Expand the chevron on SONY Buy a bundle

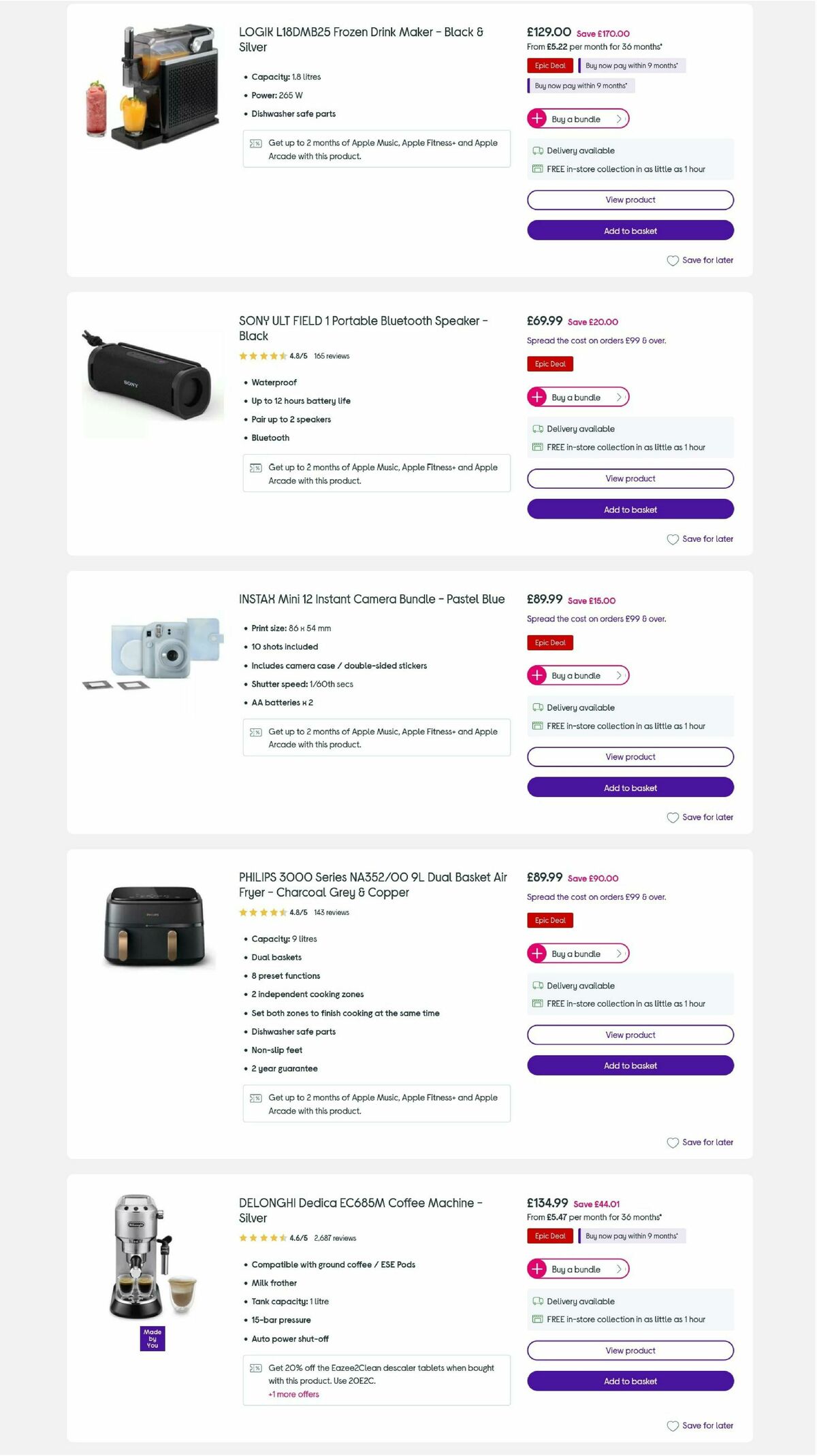click(620, 397)
